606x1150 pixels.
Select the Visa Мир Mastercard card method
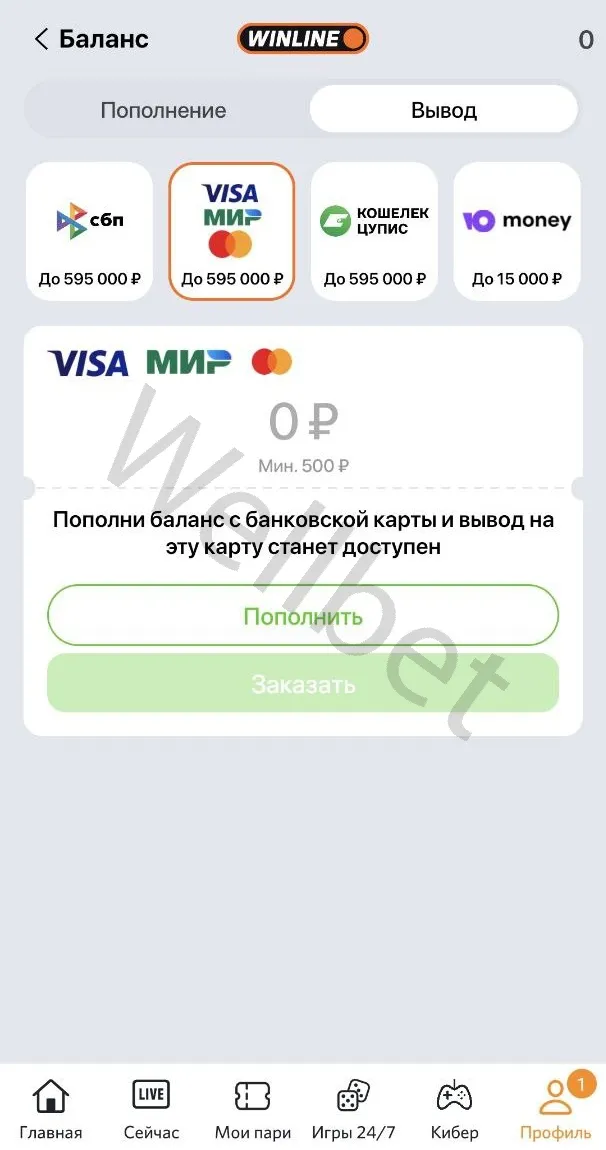point(232,231)
